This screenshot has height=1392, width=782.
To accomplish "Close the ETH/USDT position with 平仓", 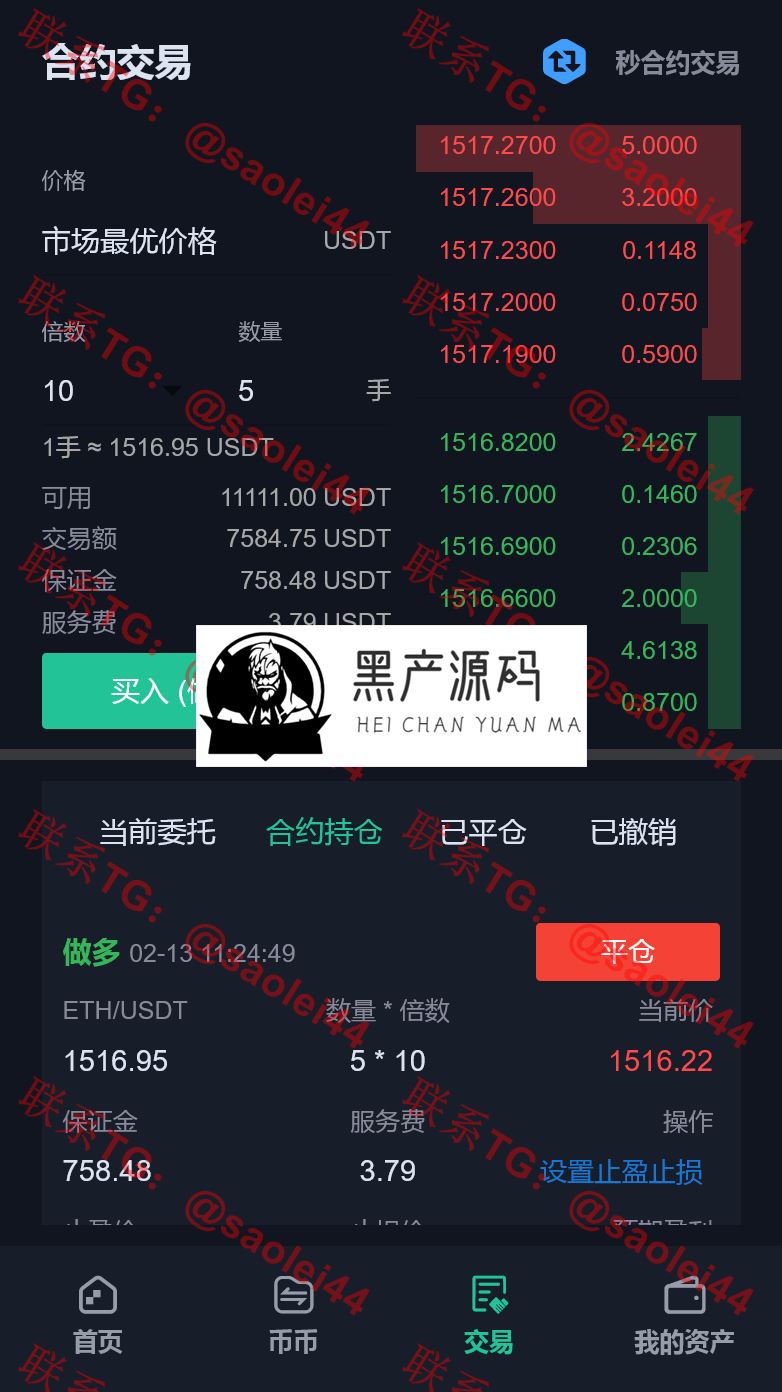I will point(627,952).
